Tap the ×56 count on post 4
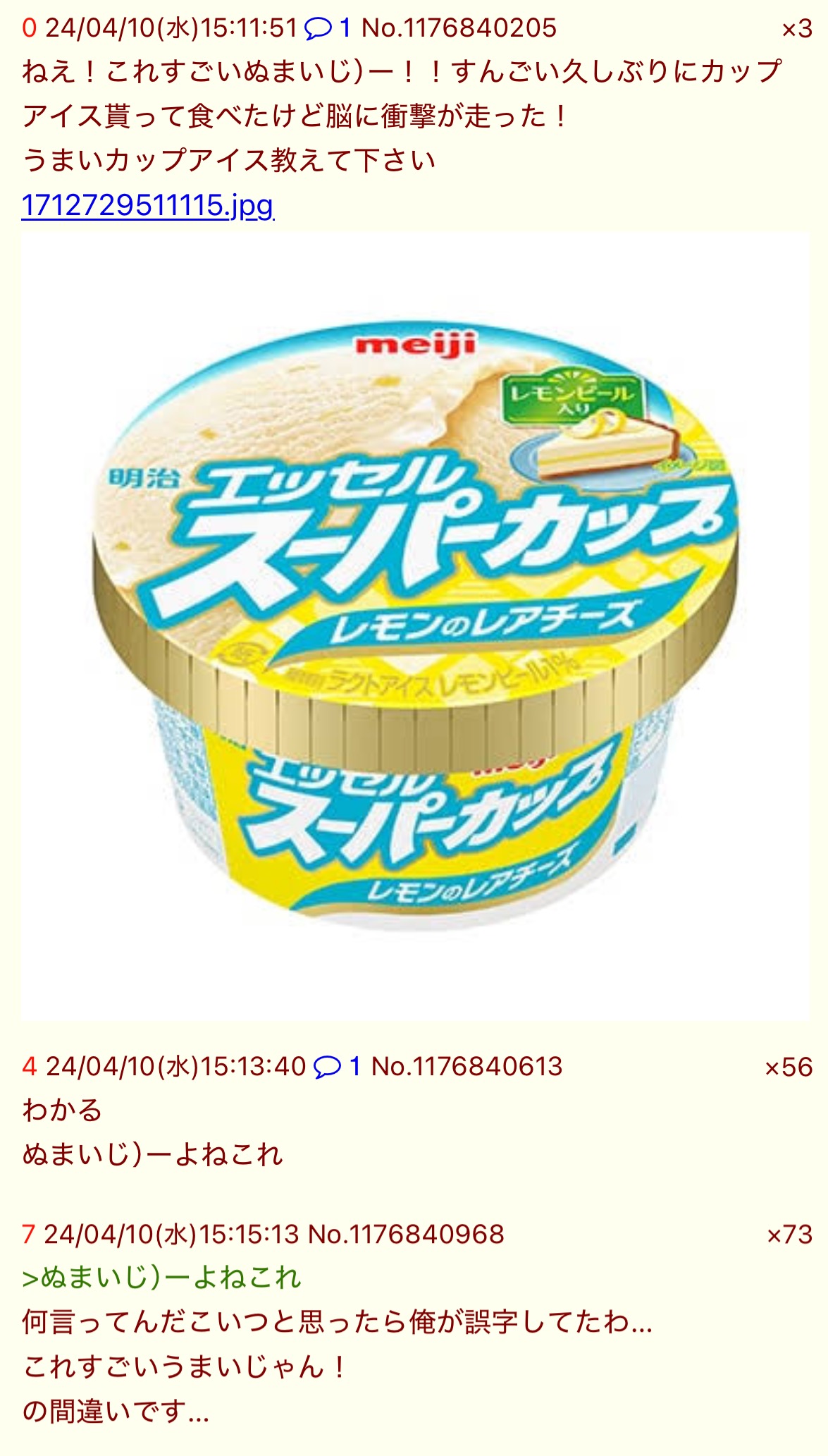Viewport: 828px width, 1456px height. (x=789, y=1067)
